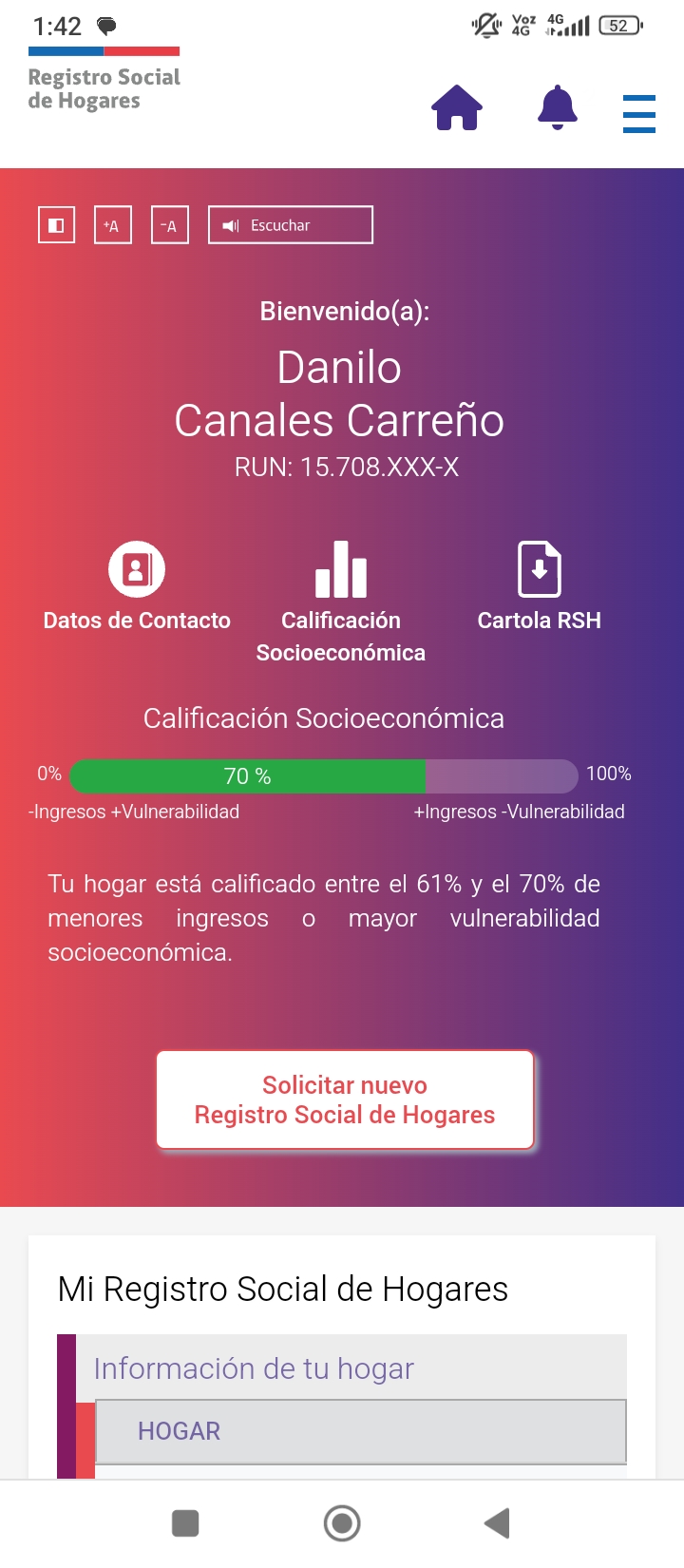Increase font size with +A
Image resolution: width=684 pixels, height=1568 pixels.
click(x=113, y=225)
